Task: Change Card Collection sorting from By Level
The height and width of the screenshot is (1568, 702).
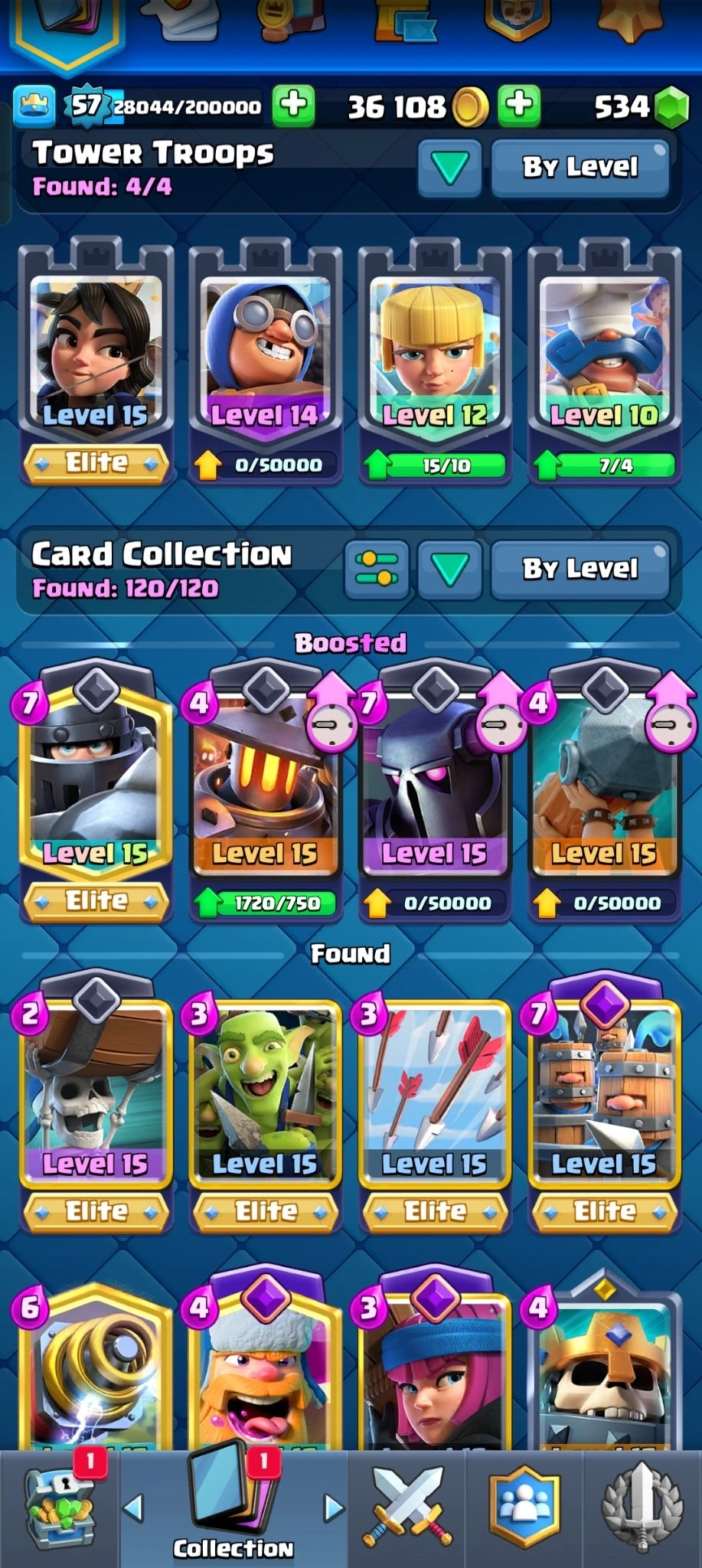Action: pos(580,569)
